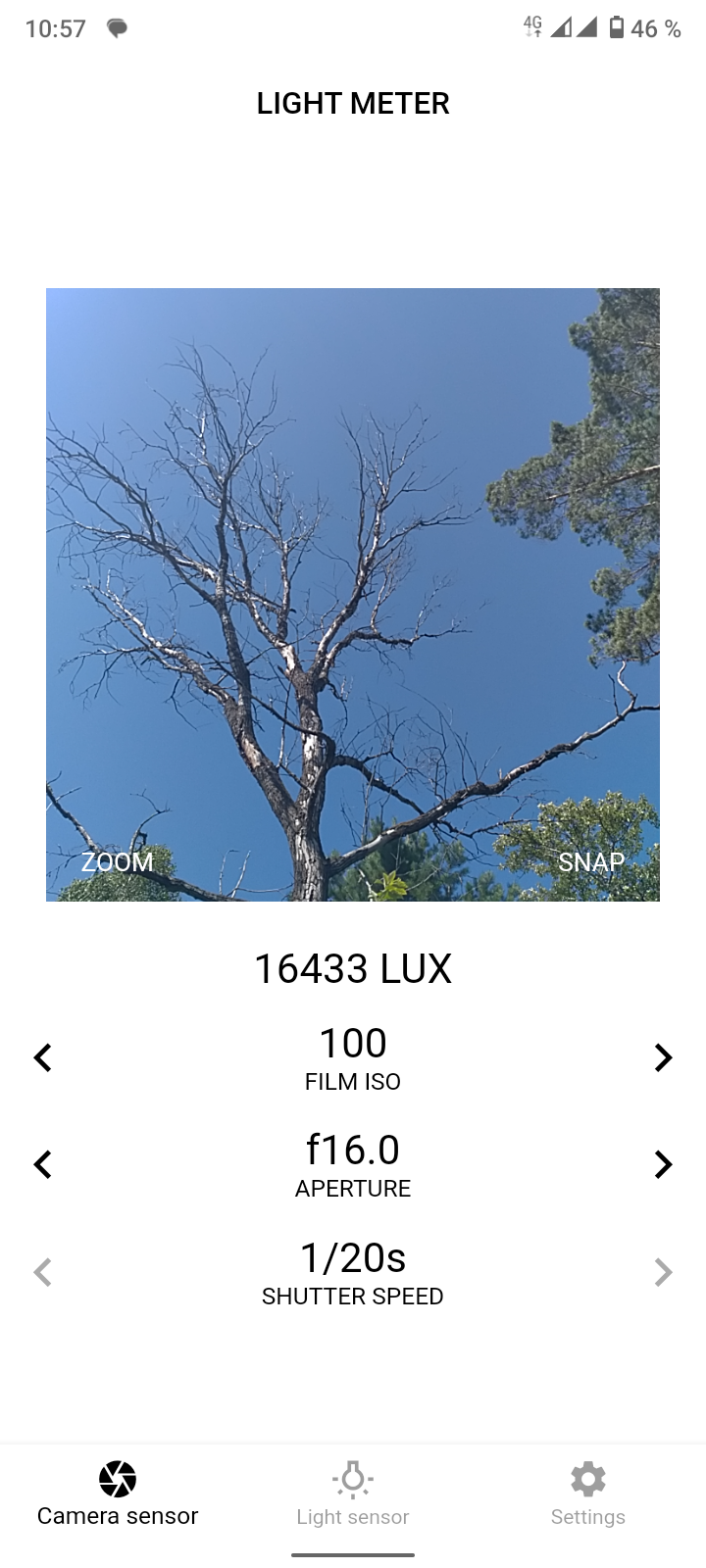The width and height of the screenshot is (706, 1568).
Task: Increase the film ISO value
Action: coord(664,1057)
